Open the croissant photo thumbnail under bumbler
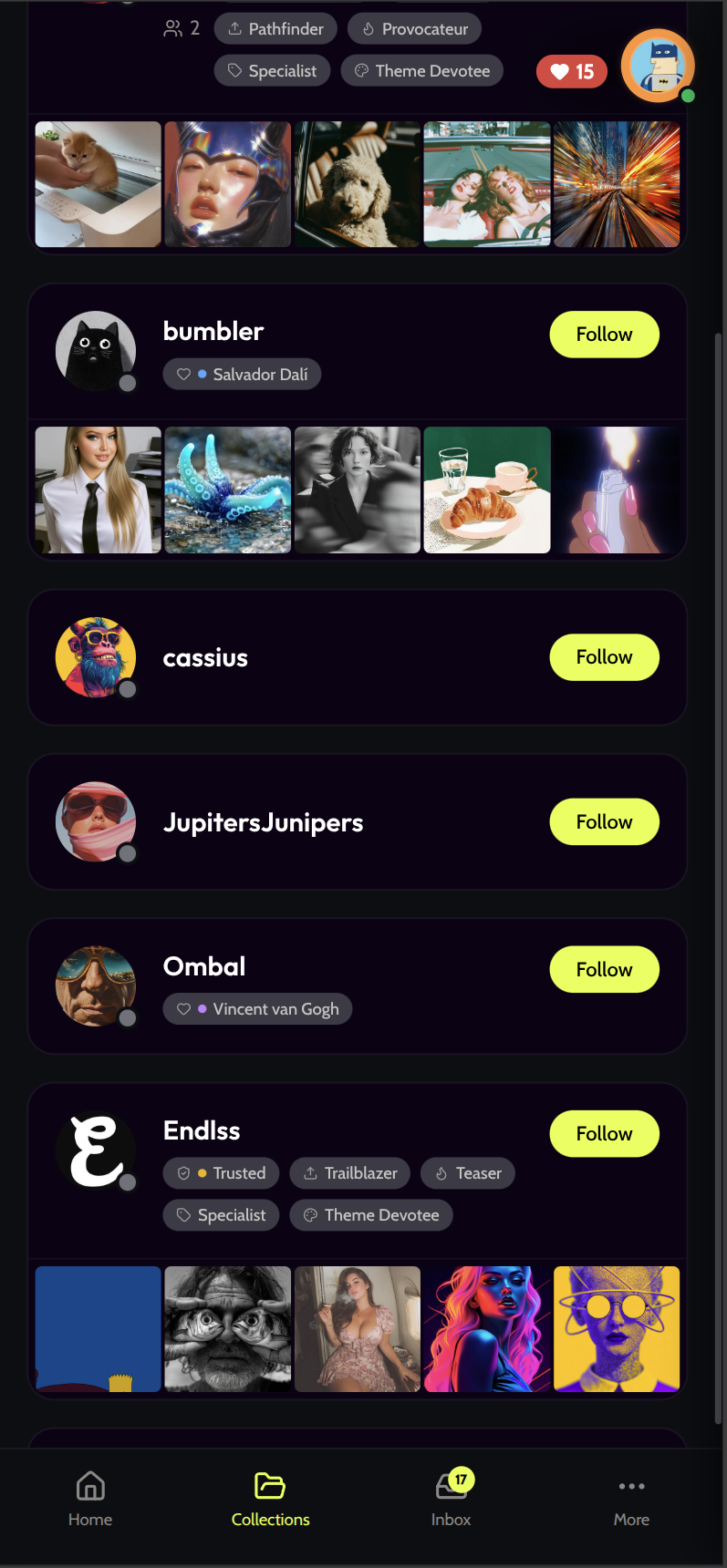The height and width of the screenshot is (1568, 727). coord(486,490)
